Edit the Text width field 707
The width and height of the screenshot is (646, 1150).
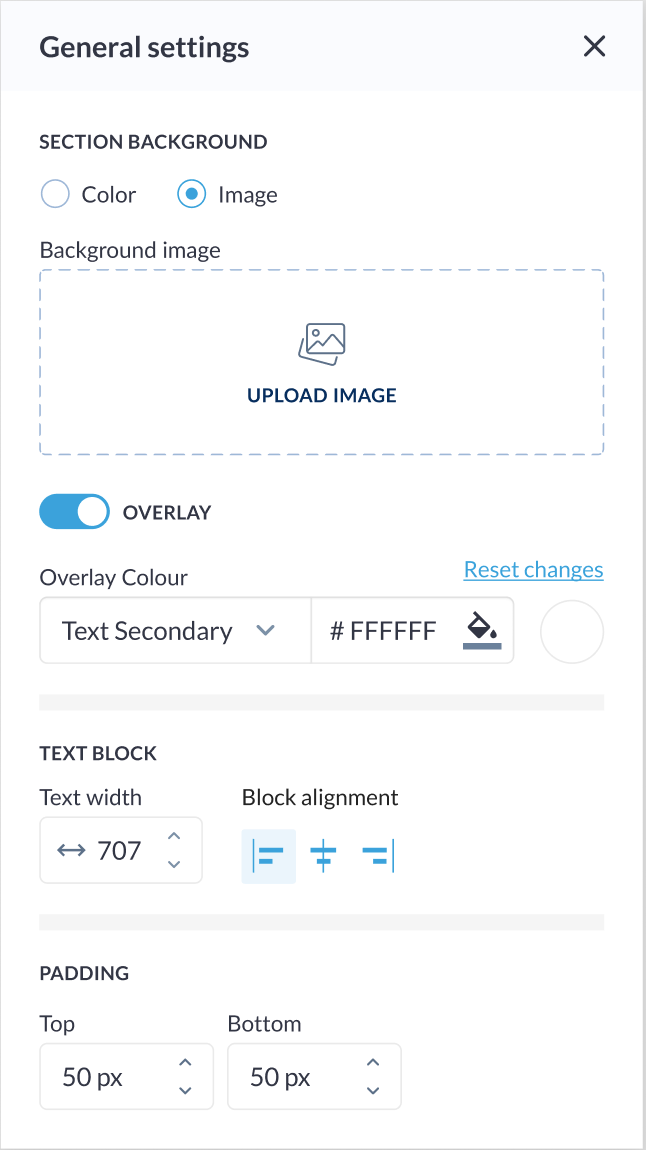(x=110, y=851)
